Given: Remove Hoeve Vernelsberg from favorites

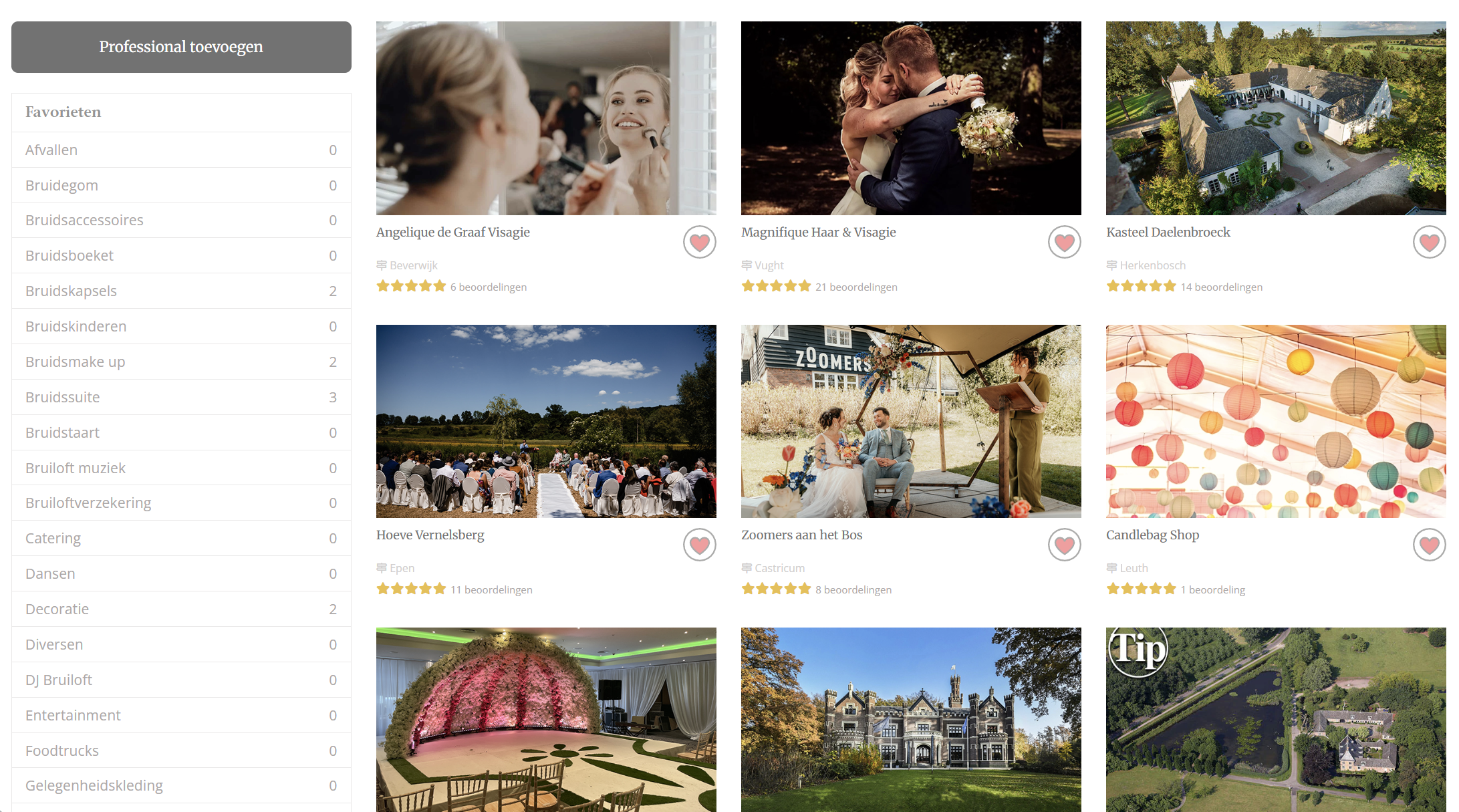Looking at the screenshot, I should pos(699,545).
